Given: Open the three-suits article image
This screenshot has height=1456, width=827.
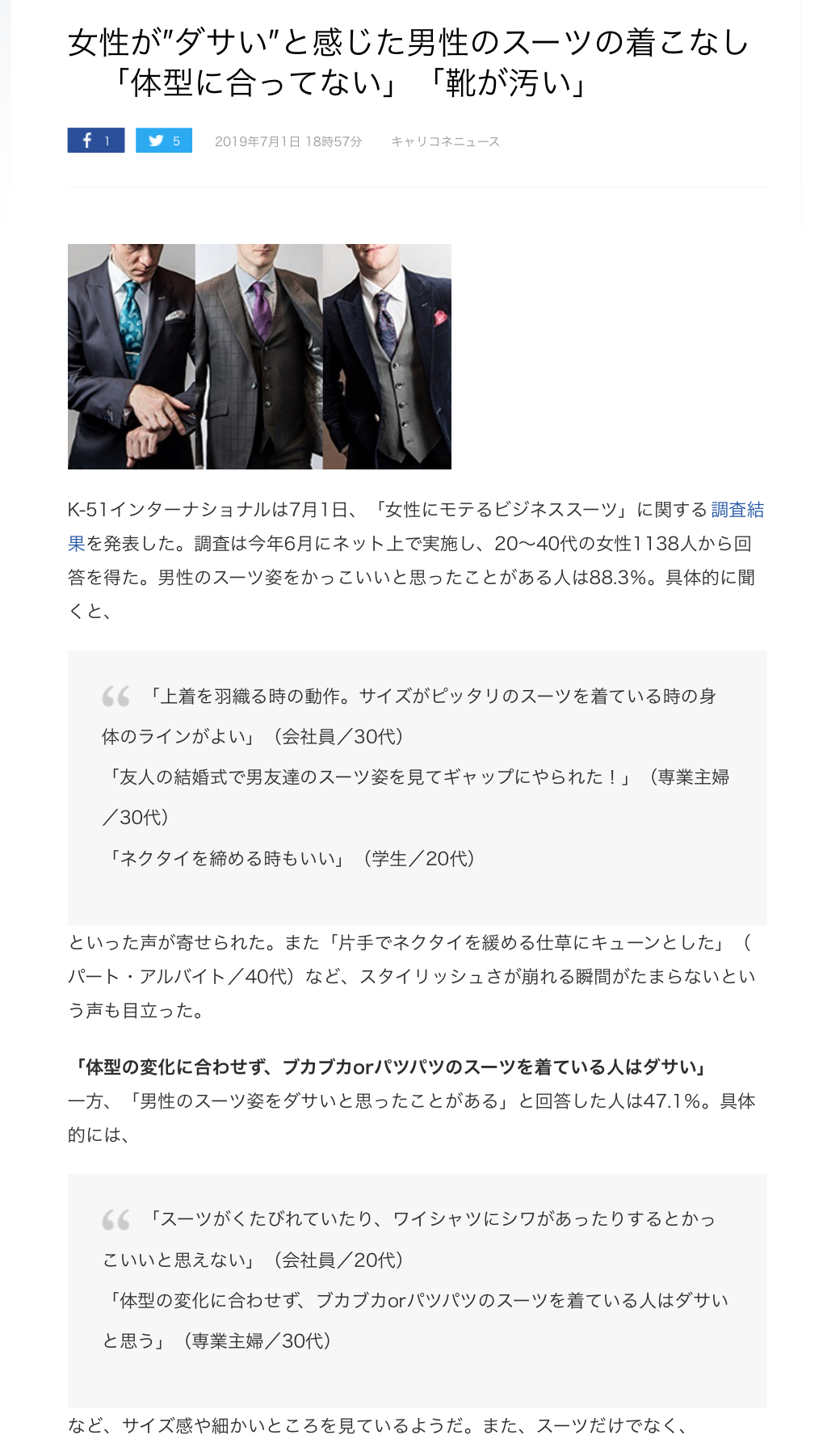Looking at the screenshot, I should point(259,356).
